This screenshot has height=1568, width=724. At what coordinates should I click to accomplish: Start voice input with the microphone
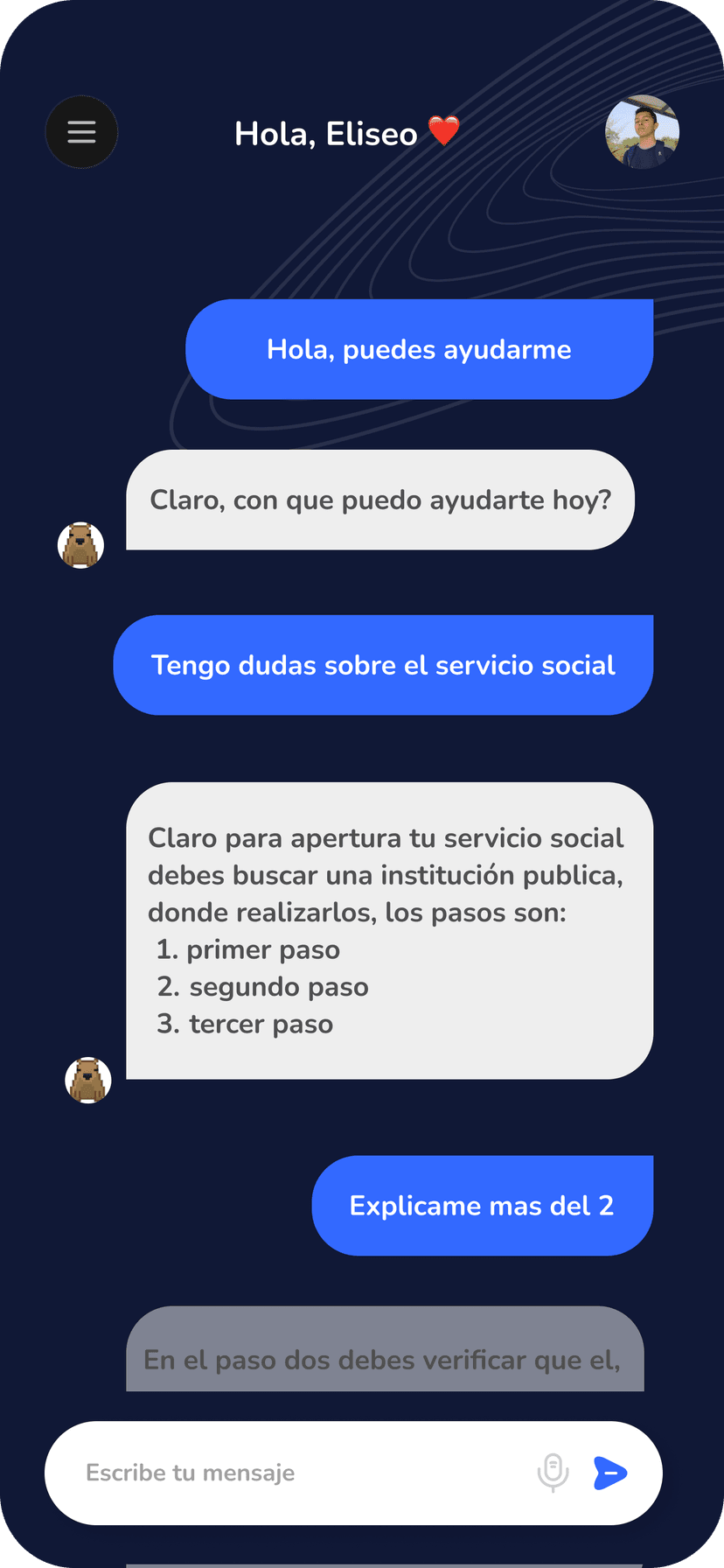click(x=553, y=1472)
